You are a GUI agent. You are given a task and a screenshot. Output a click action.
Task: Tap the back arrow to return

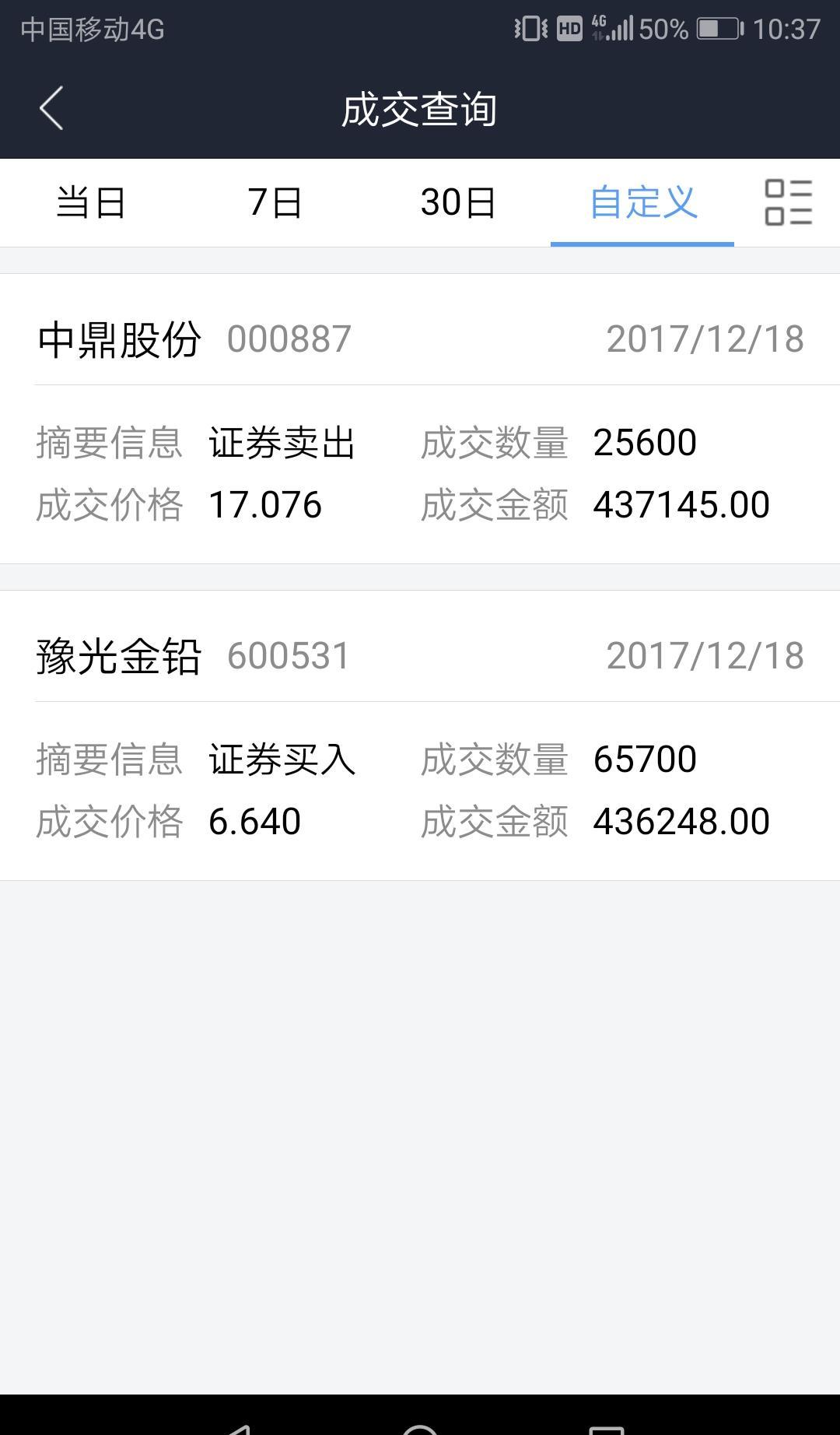(x=51, y=109)
